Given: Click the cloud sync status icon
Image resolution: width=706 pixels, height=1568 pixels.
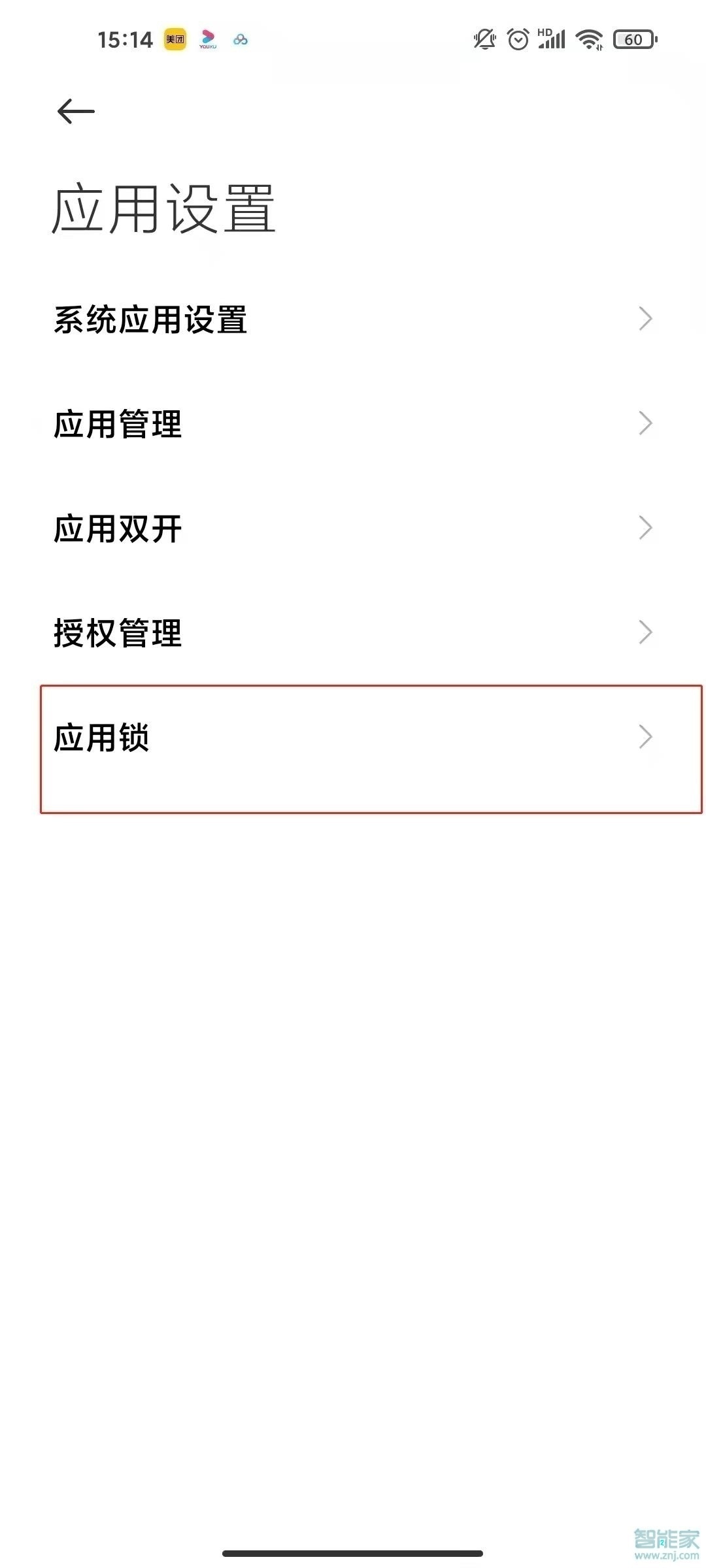Looking at the screenshot, I should 241,41.
